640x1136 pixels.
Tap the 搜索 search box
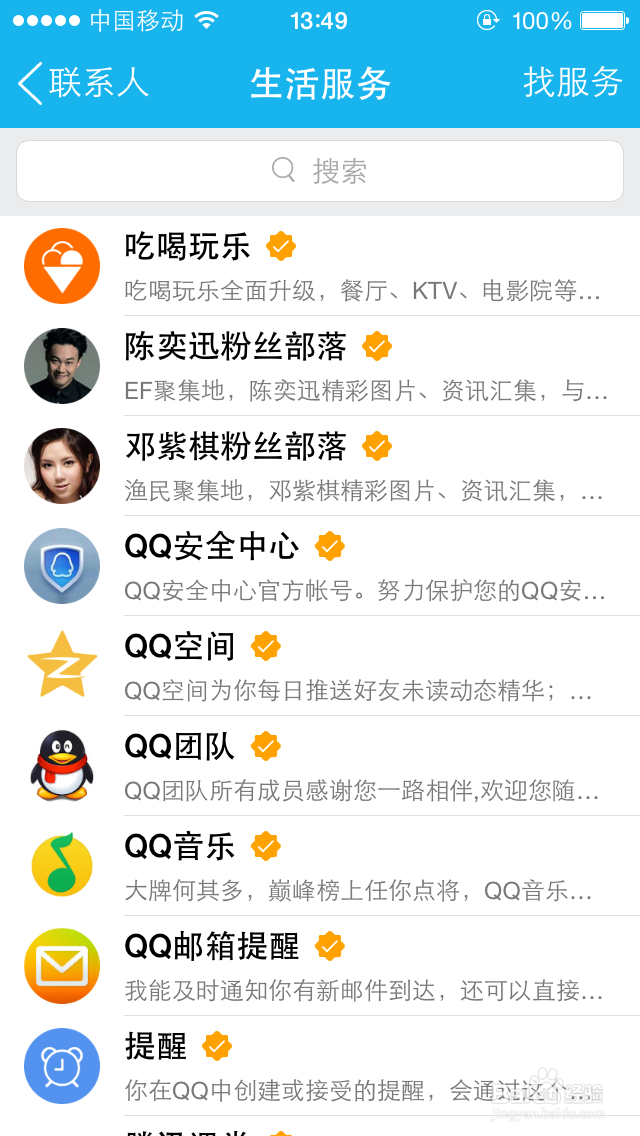320,171
